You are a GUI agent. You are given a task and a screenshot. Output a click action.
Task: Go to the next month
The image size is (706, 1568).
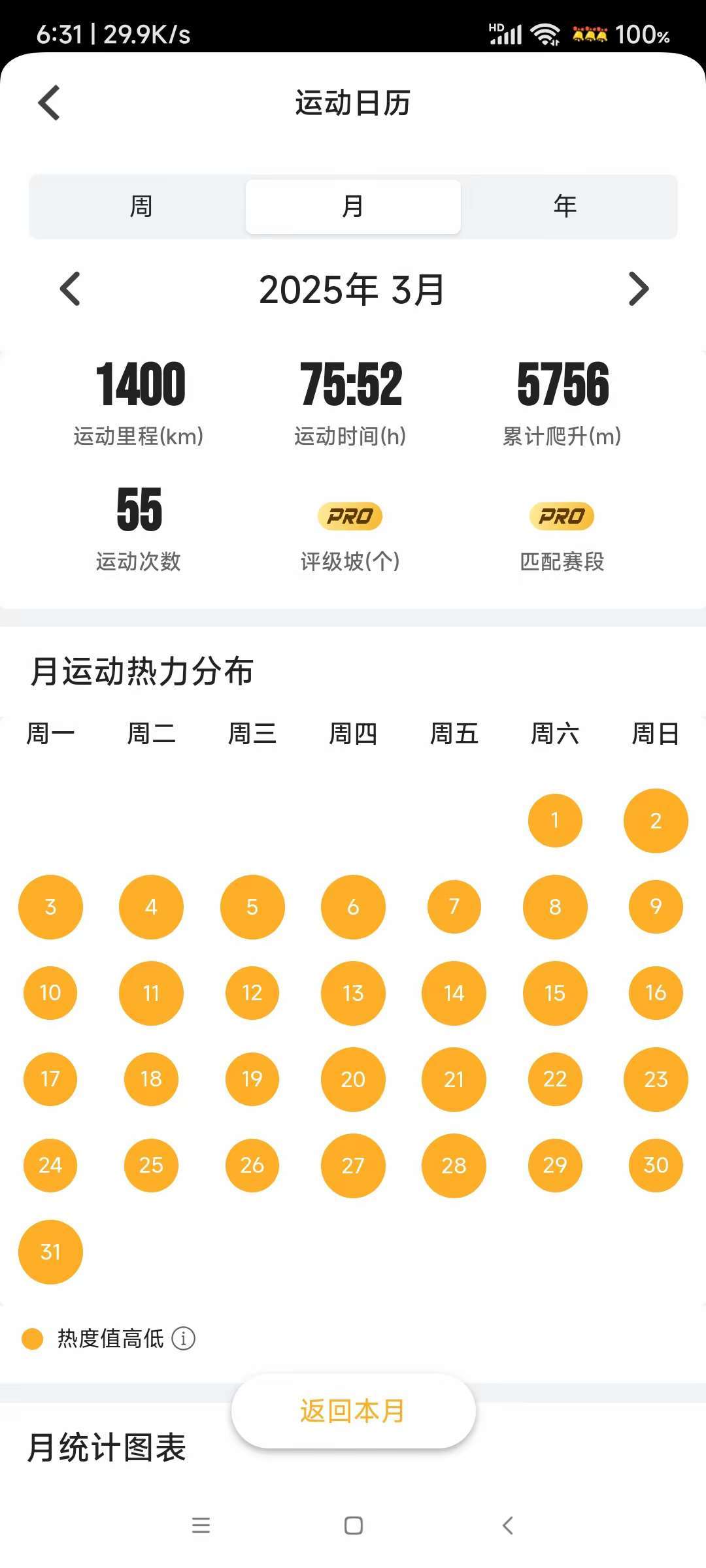pyautogui.click(x=638, y=289)
